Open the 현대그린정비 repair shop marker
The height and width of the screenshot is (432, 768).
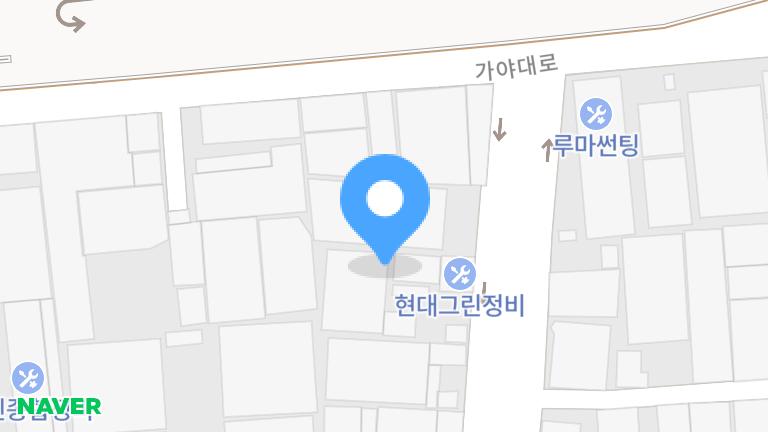coord(459,274)
